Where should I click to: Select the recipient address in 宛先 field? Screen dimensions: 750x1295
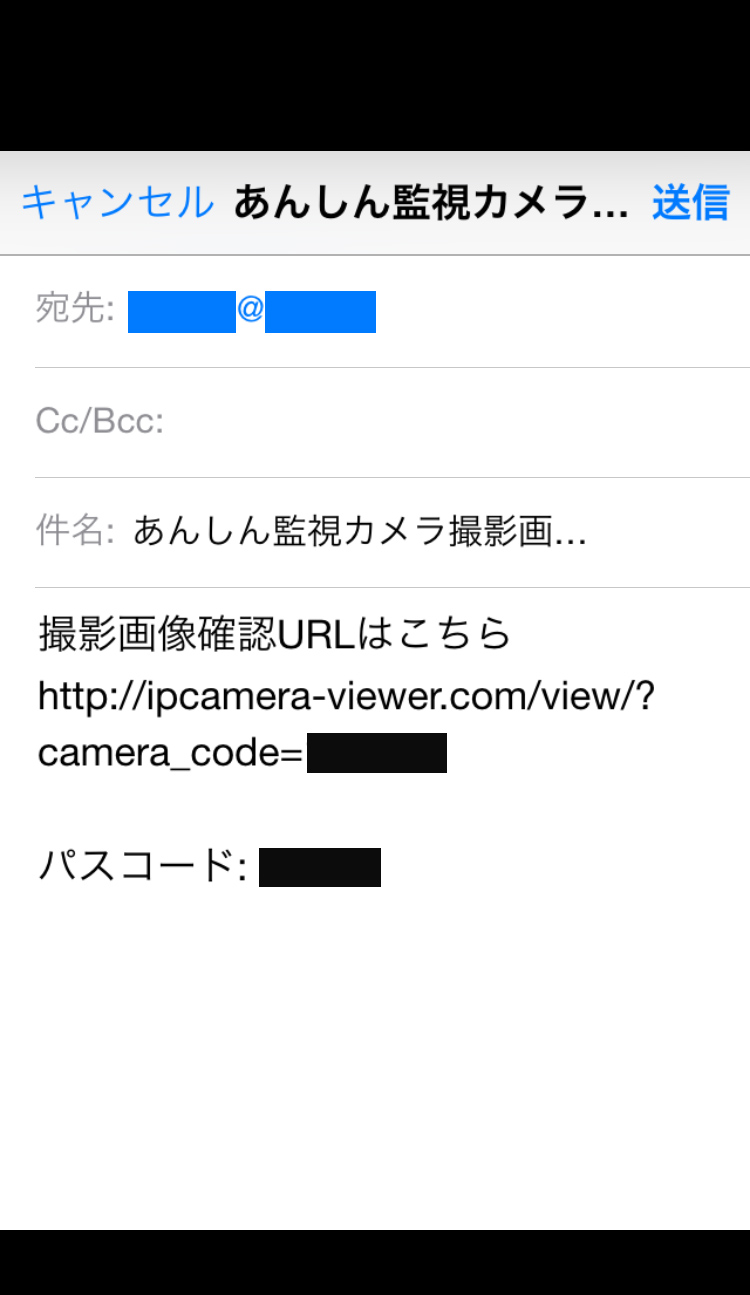tap(252, 311)
